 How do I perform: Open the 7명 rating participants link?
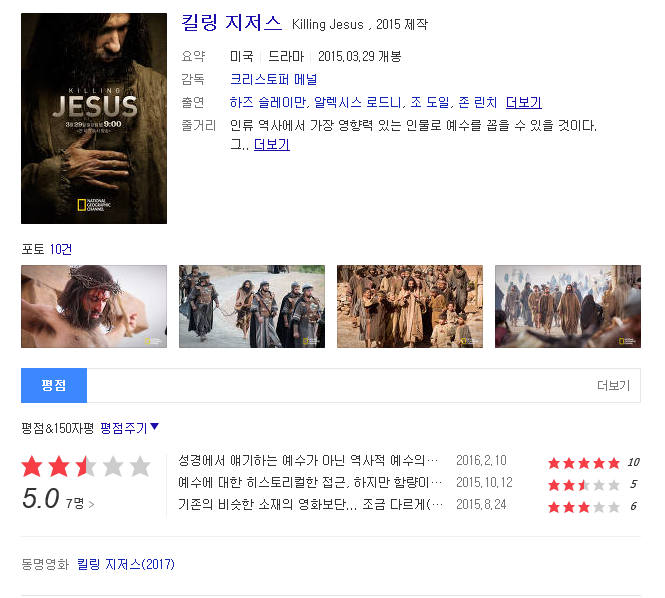click(80, 503)
